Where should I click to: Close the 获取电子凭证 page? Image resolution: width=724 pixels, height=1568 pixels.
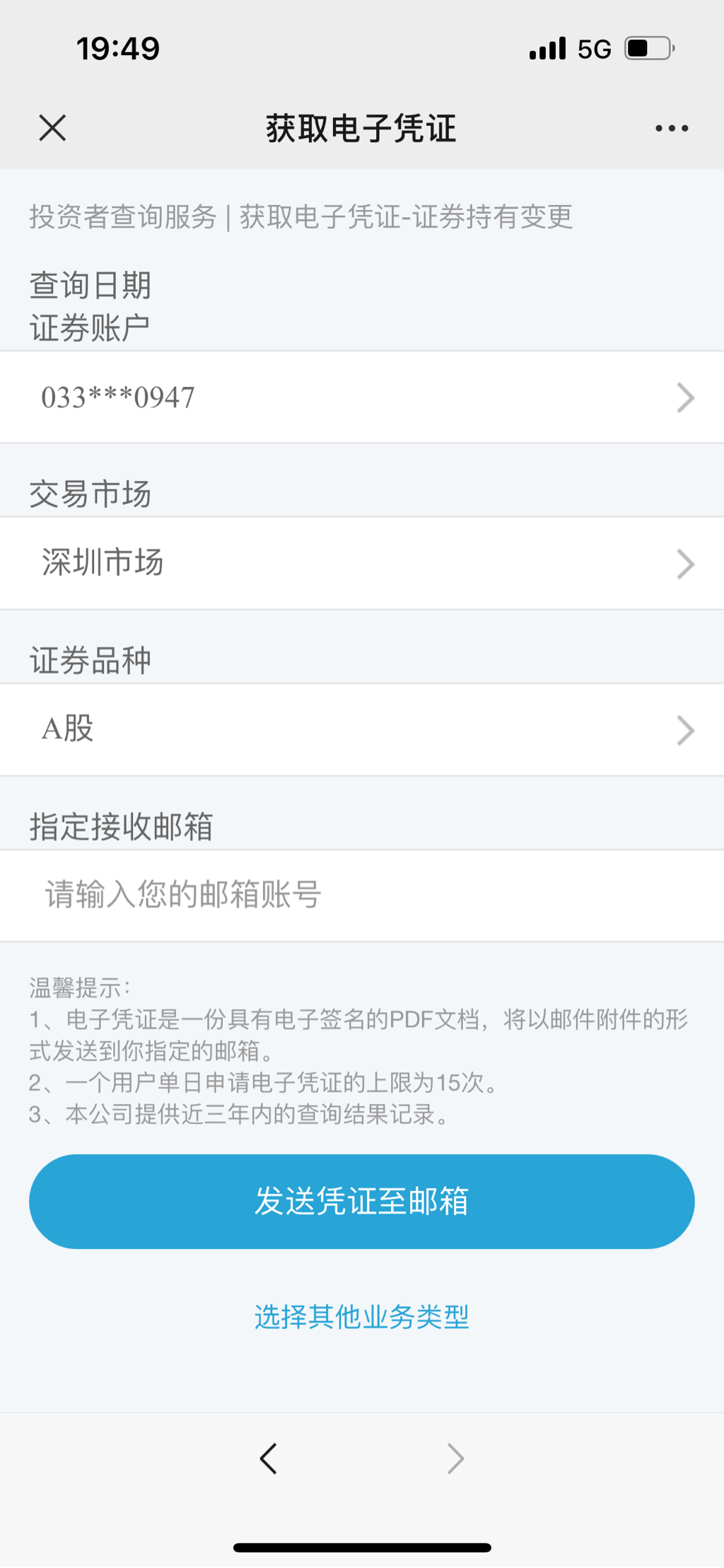click(x=52, y=128)
